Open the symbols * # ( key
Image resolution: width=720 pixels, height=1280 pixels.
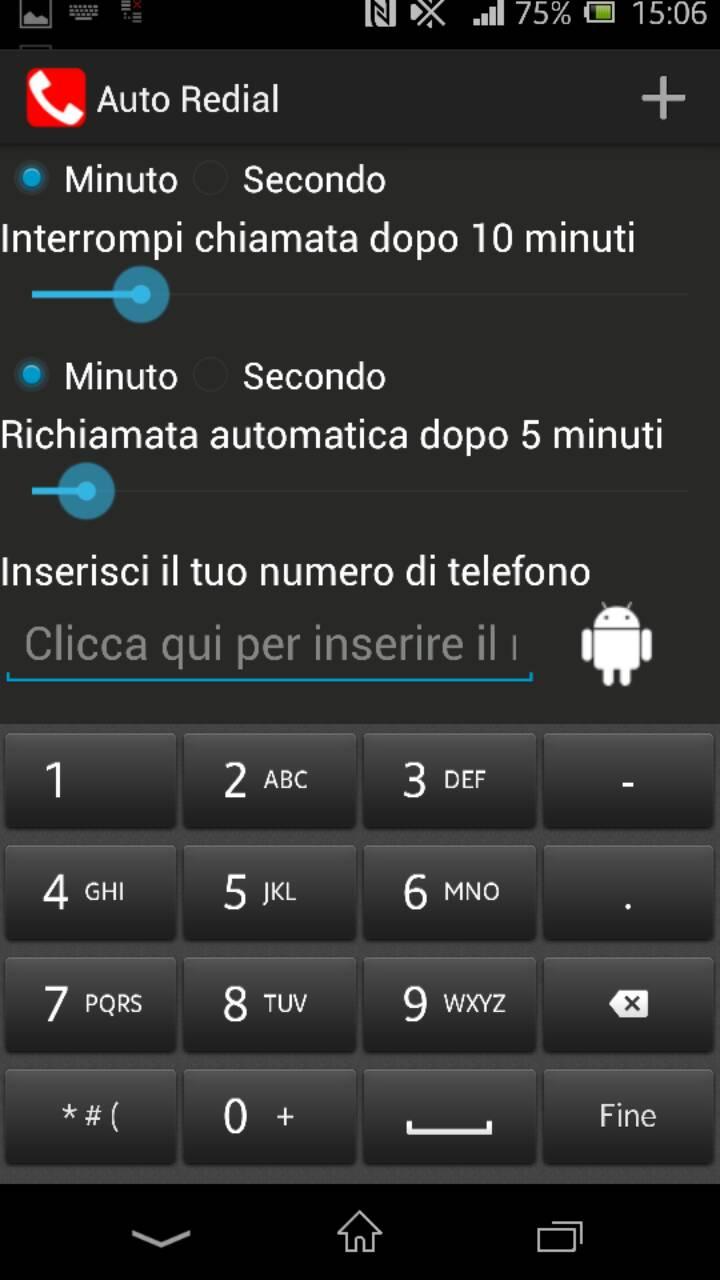click(x=90, y=1116)
